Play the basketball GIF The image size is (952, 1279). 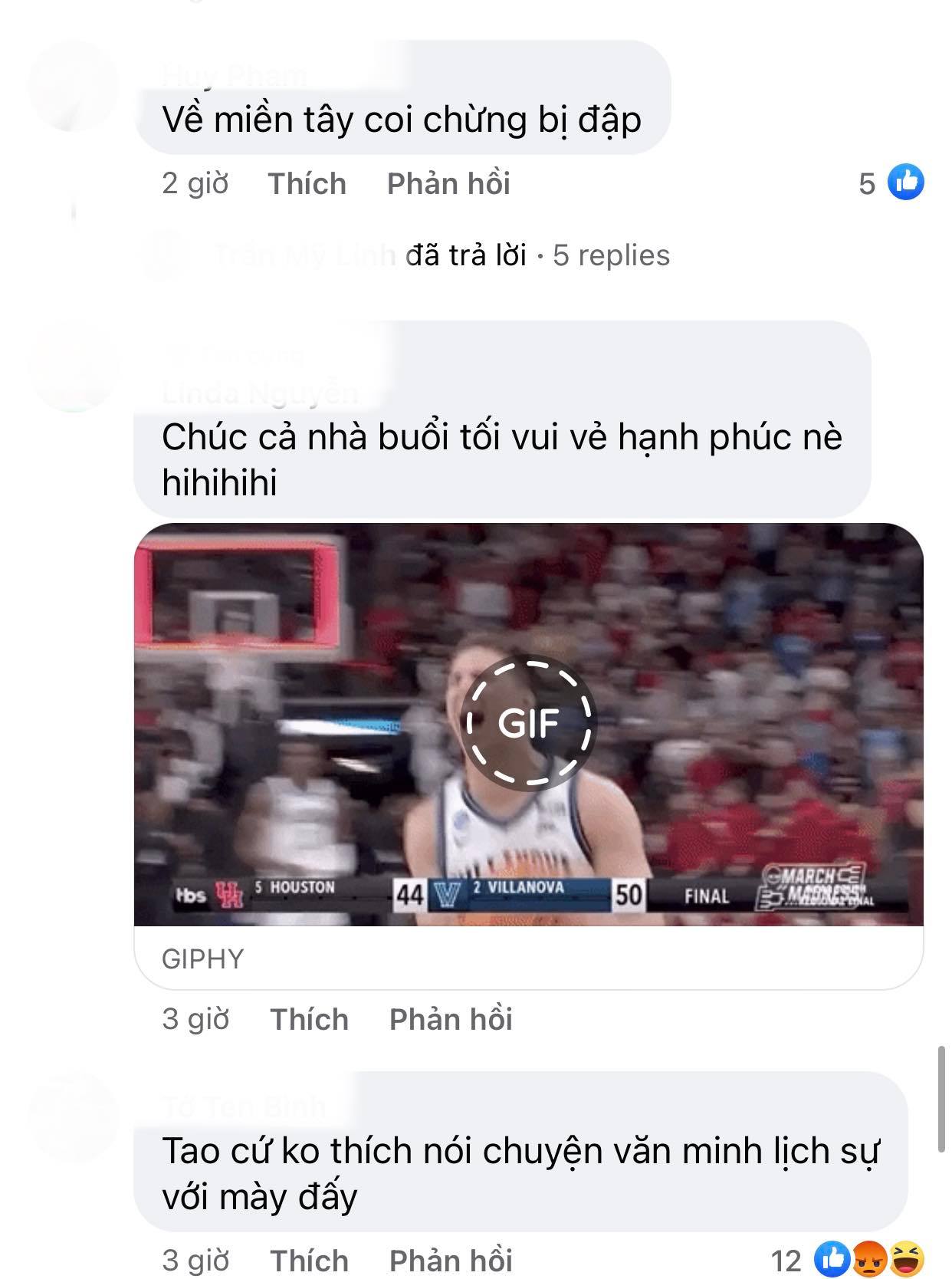click(x=529, y=722)
